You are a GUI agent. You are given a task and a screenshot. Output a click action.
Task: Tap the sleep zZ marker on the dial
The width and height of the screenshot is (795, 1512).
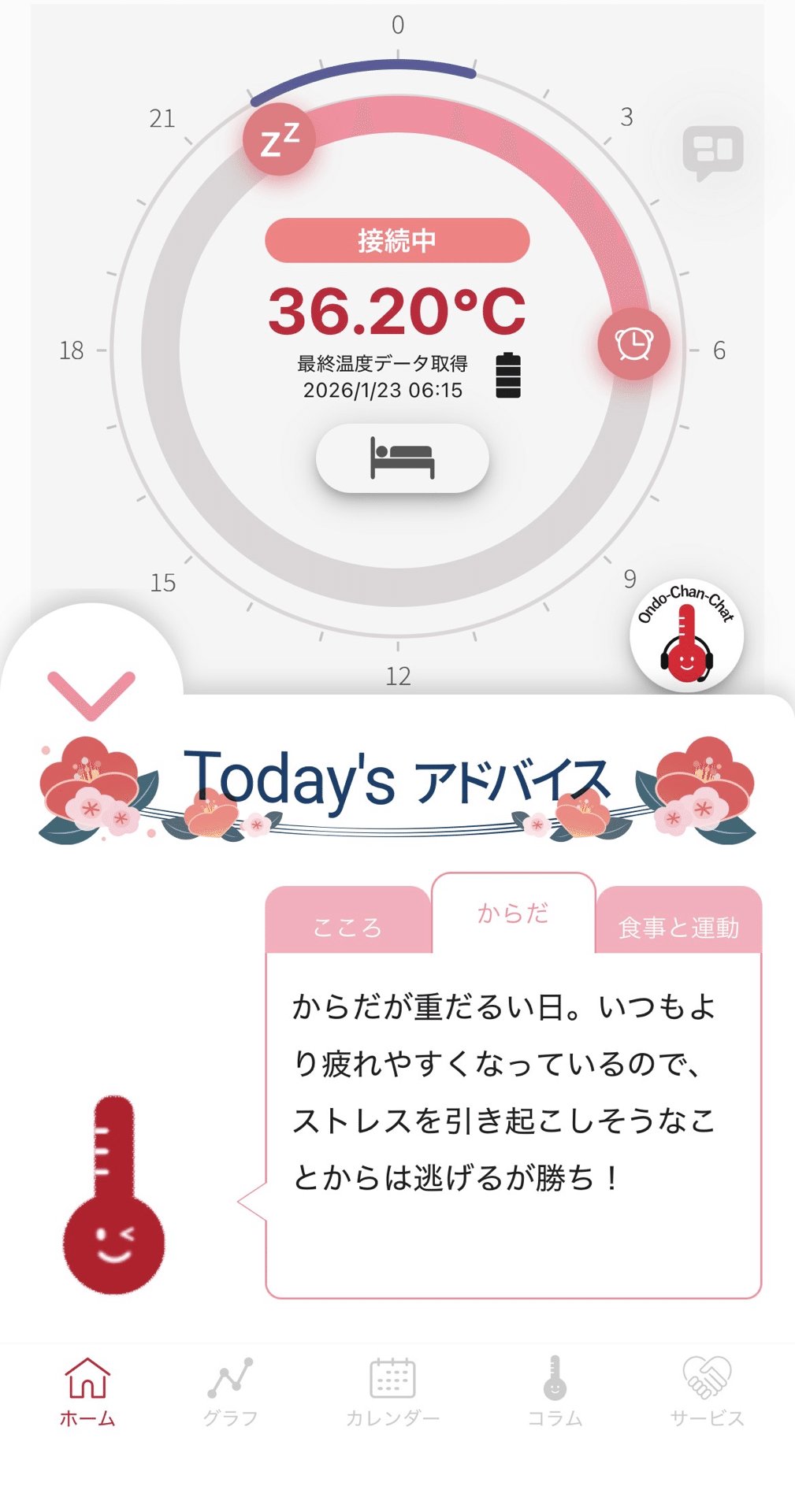click(x=278, y=139)
